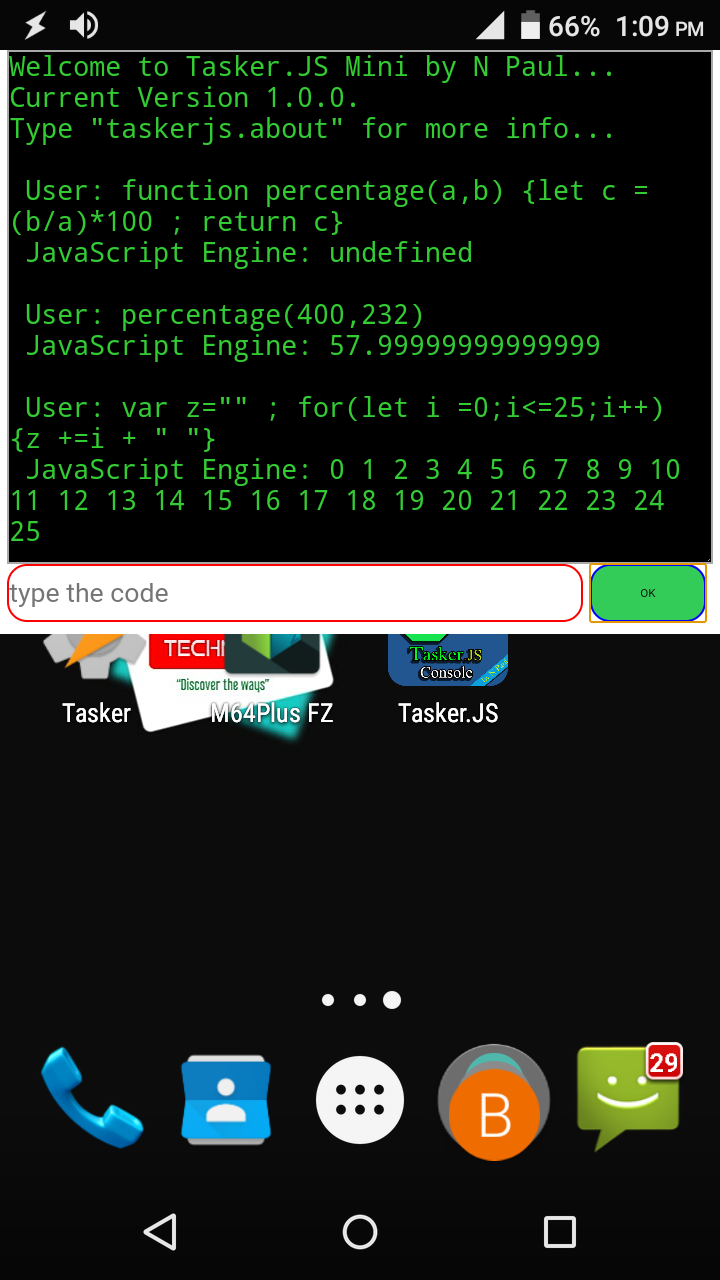The height and width of the screenshot is (1280, 720).
Task: Open recent apps overview
Action: click(x=559, y=1231)
